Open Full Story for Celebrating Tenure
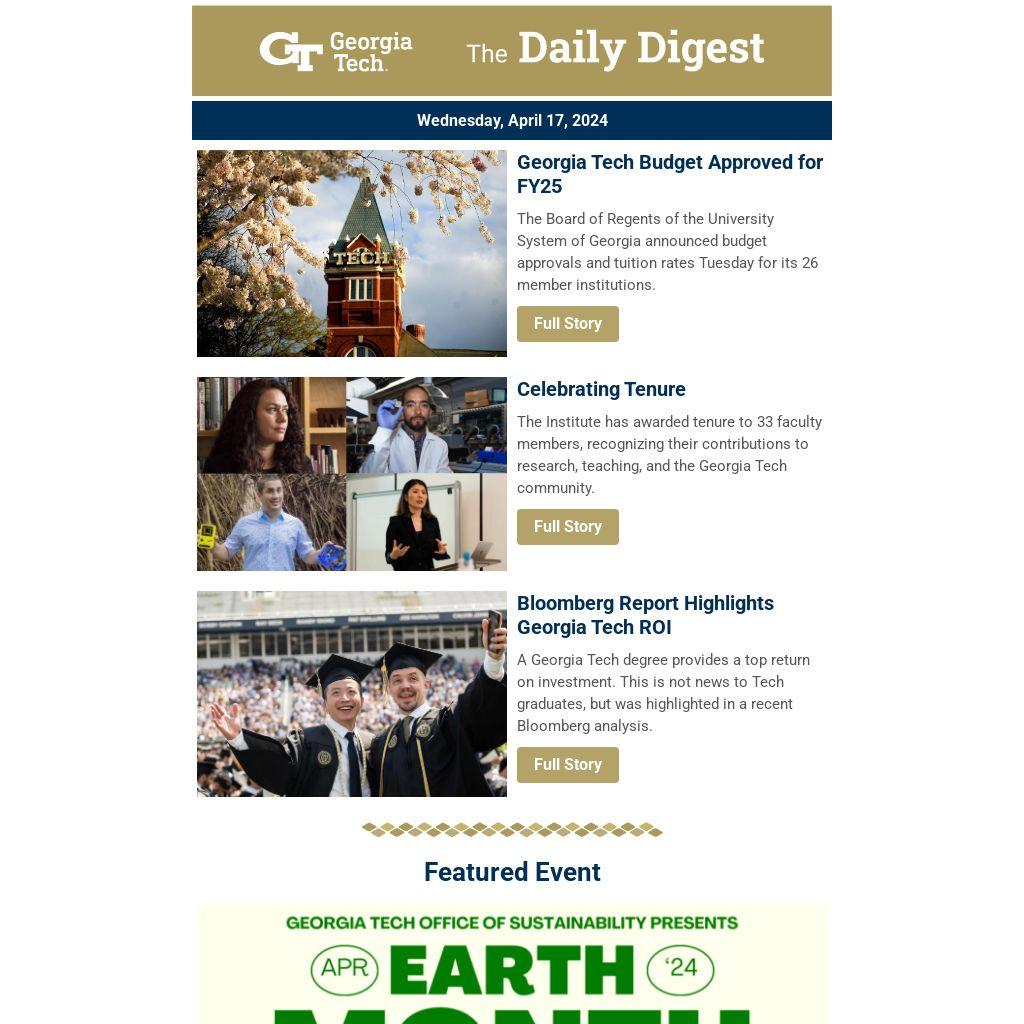The image size is (1024, 1024). point(567,527)
